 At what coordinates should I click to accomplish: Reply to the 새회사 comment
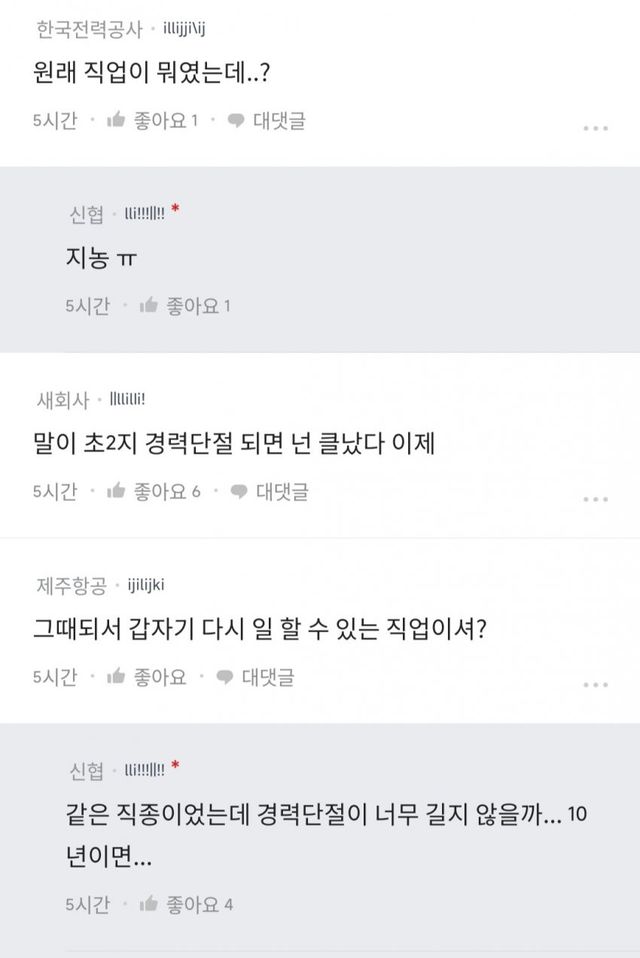(x=269, y=491)
